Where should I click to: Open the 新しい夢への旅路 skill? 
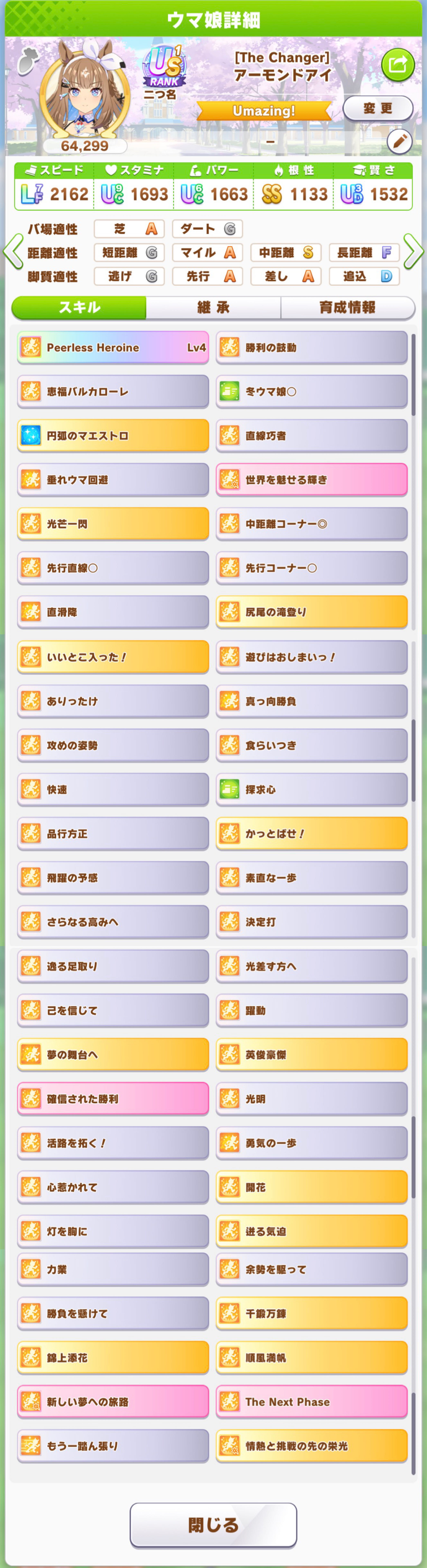113,1401
